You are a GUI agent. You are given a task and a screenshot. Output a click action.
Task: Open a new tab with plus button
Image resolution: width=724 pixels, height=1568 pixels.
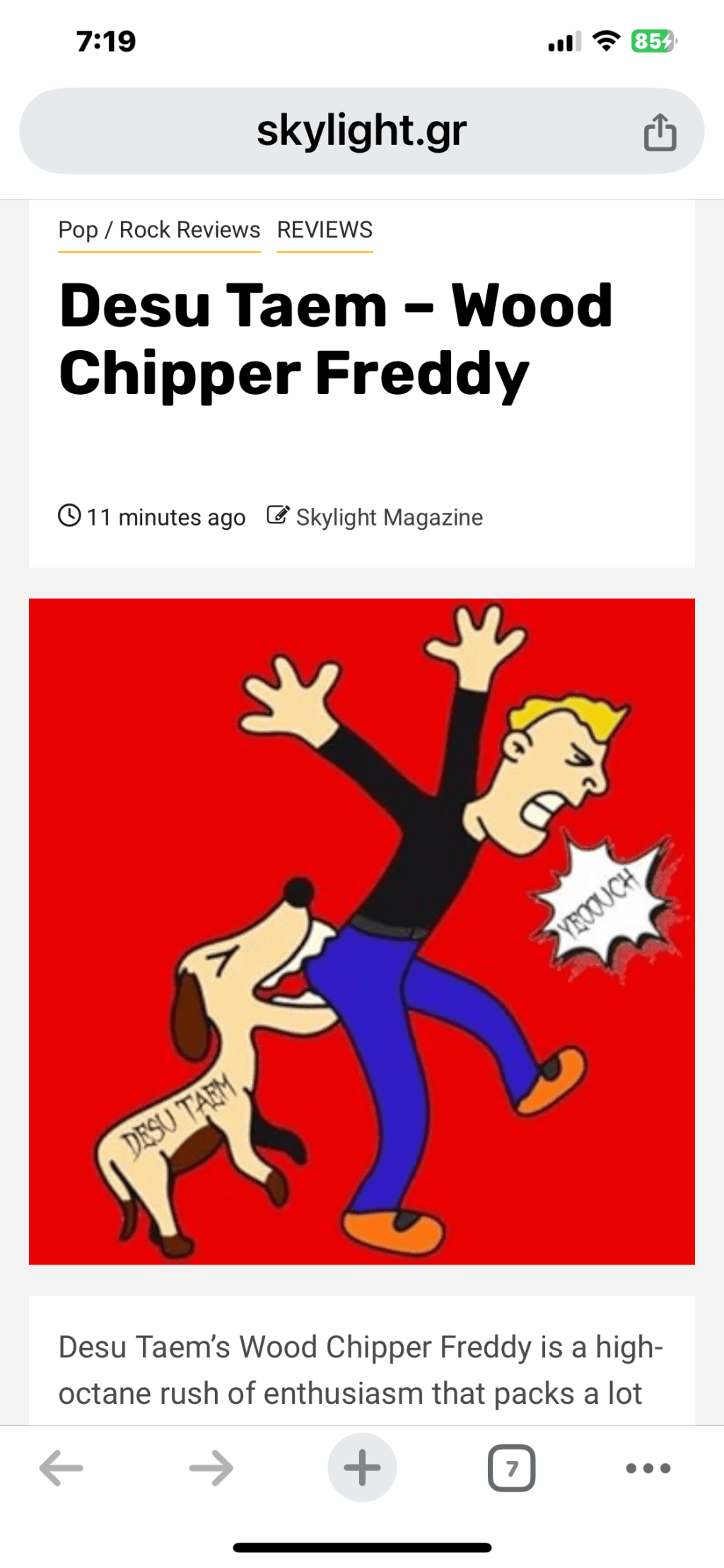pos(362,1468)
